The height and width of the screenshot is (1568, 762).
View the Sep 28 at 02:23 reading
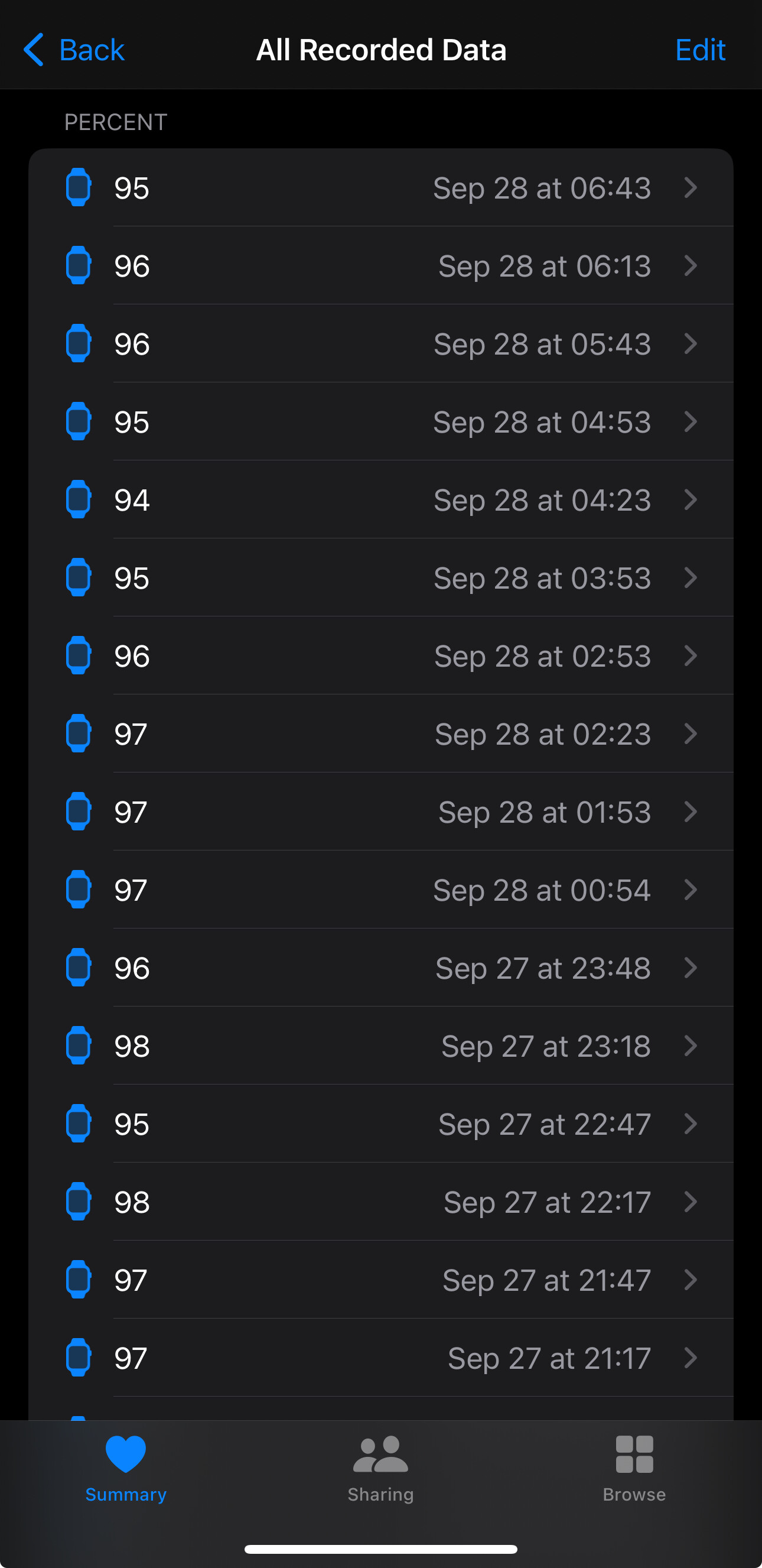coord(380,733)
